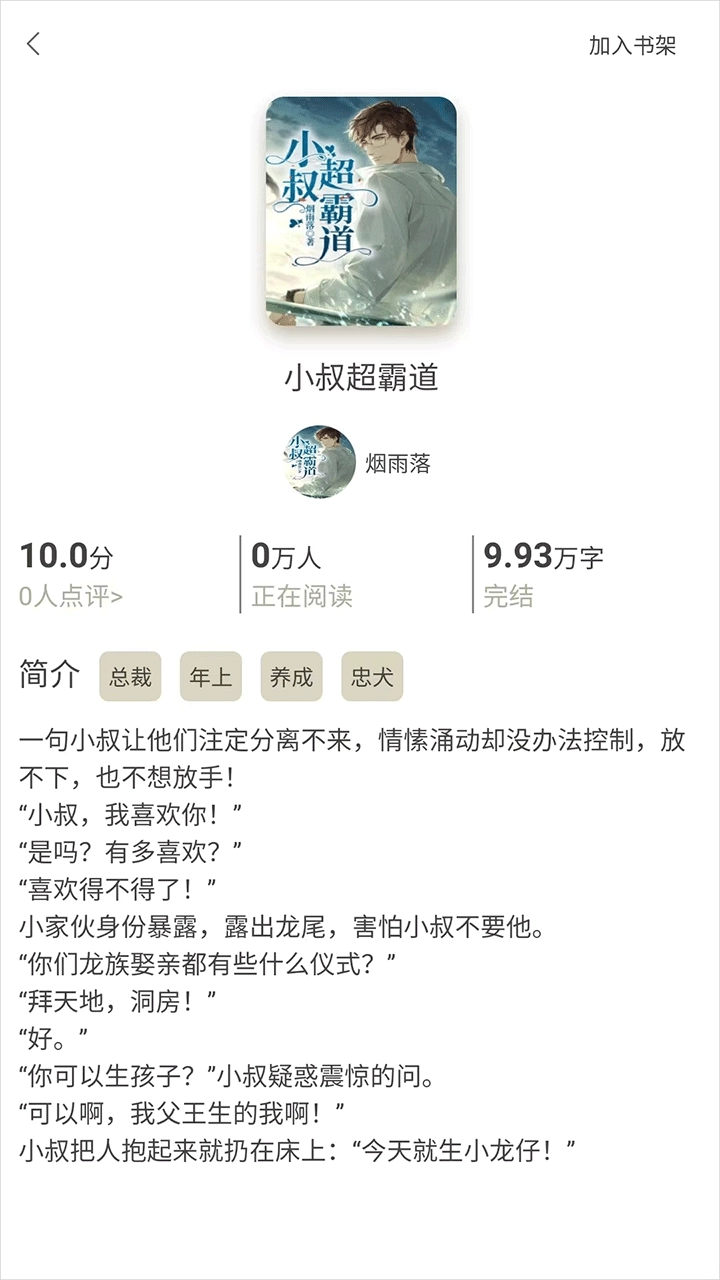The image size is (720, 1280).
Task: Select the 年上 tag
Action: (211, 677)
